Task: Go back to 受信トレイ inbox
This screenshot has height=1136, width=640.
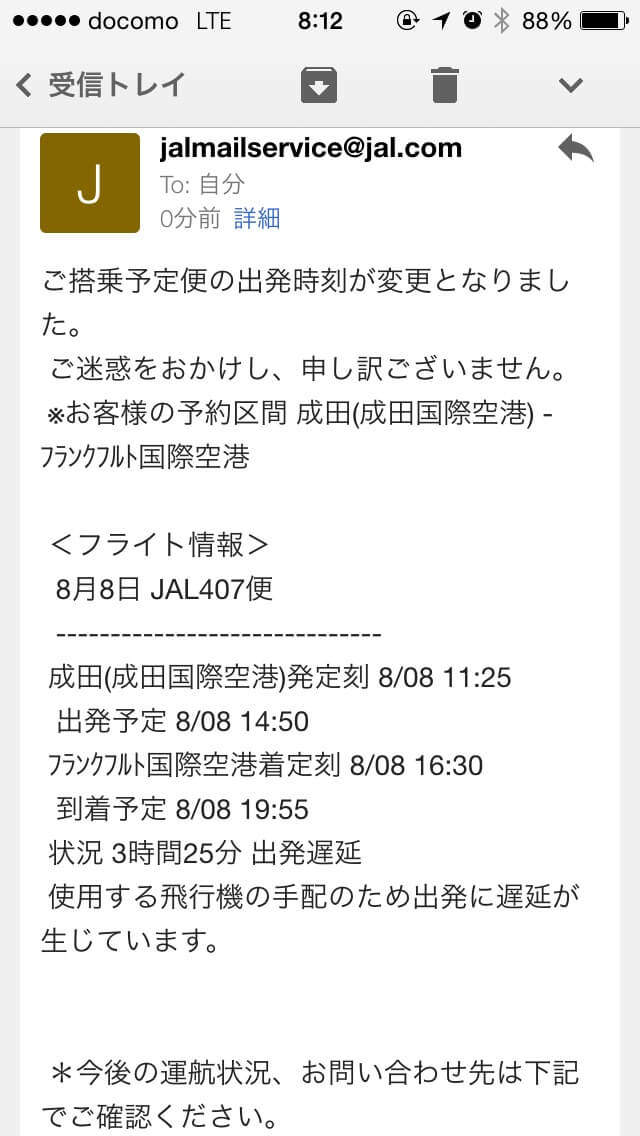Action: point(100,85)
